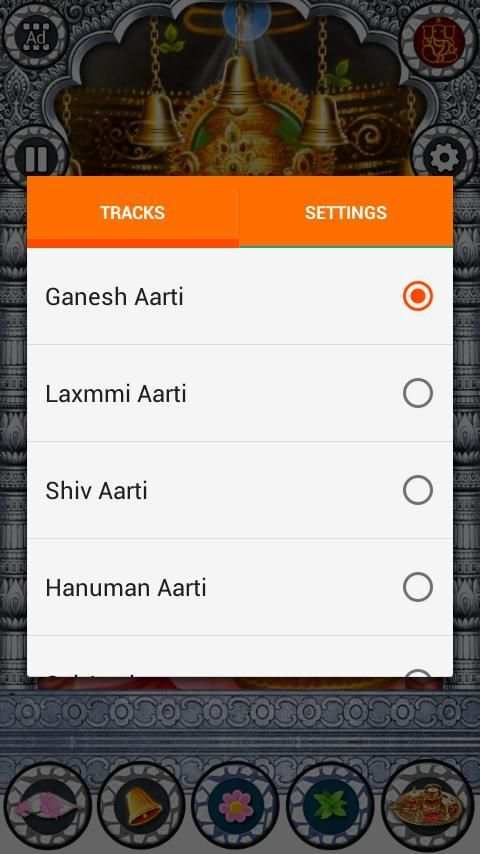
Task: Tap the Ad icon button
Action: (x=36, y=37)
